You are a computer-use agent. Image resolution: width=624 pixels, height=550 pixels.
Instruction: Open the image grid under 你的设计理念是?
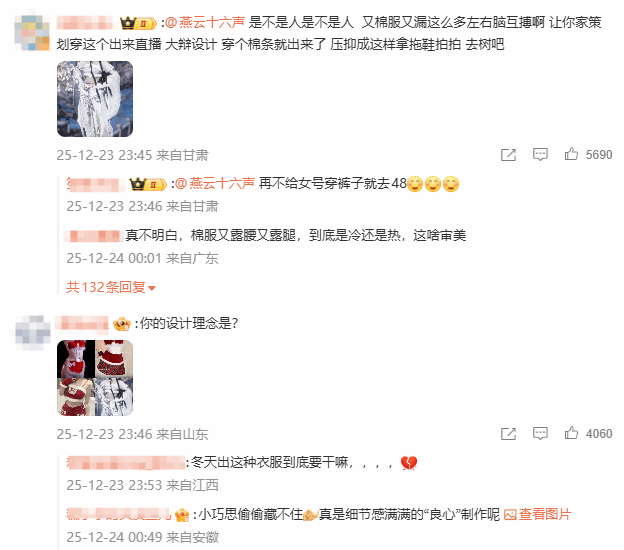(95, 378)
